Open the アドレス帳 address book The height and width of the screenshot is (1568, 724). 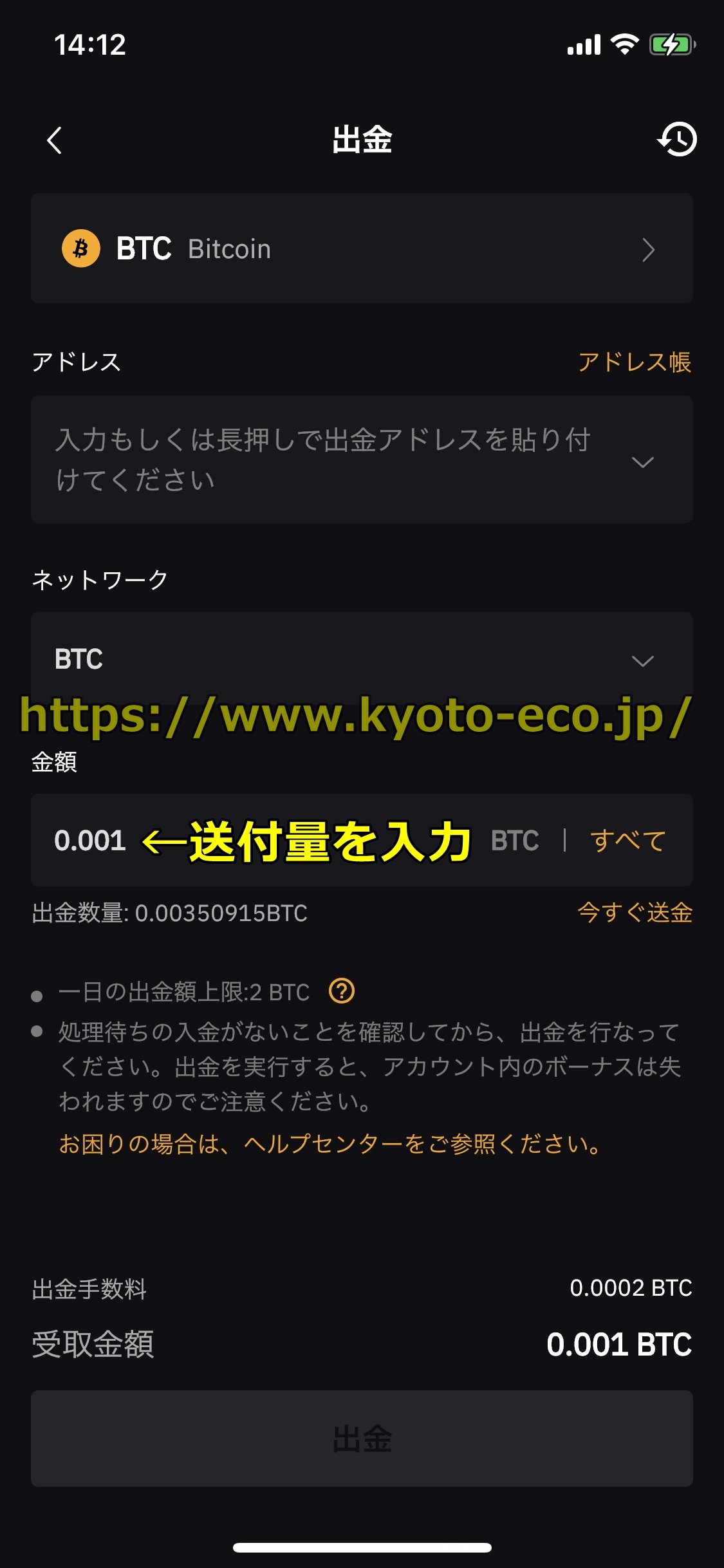[634, 362]
